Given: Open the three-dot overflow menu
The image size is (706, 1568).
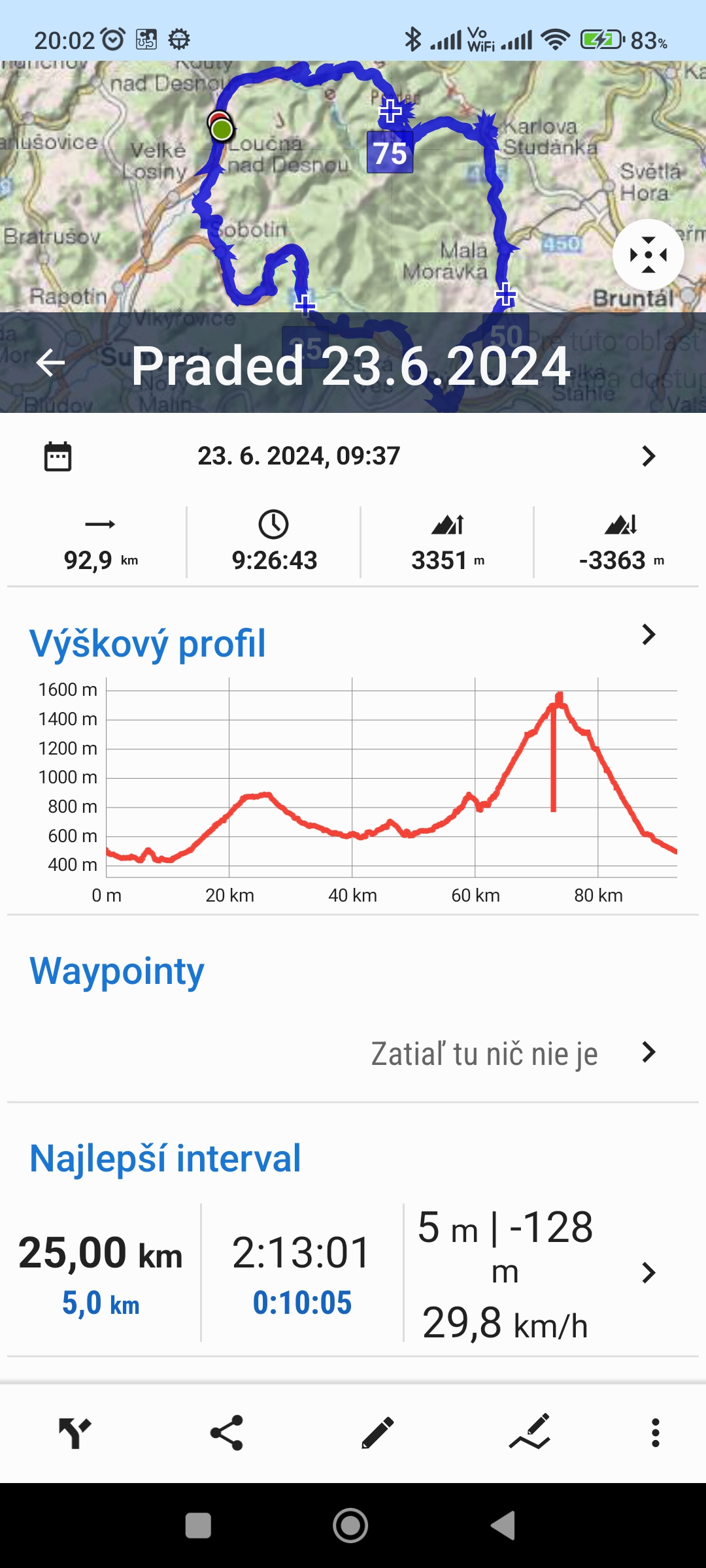Looking at the screenshot, I should (x=655, y=1433).
